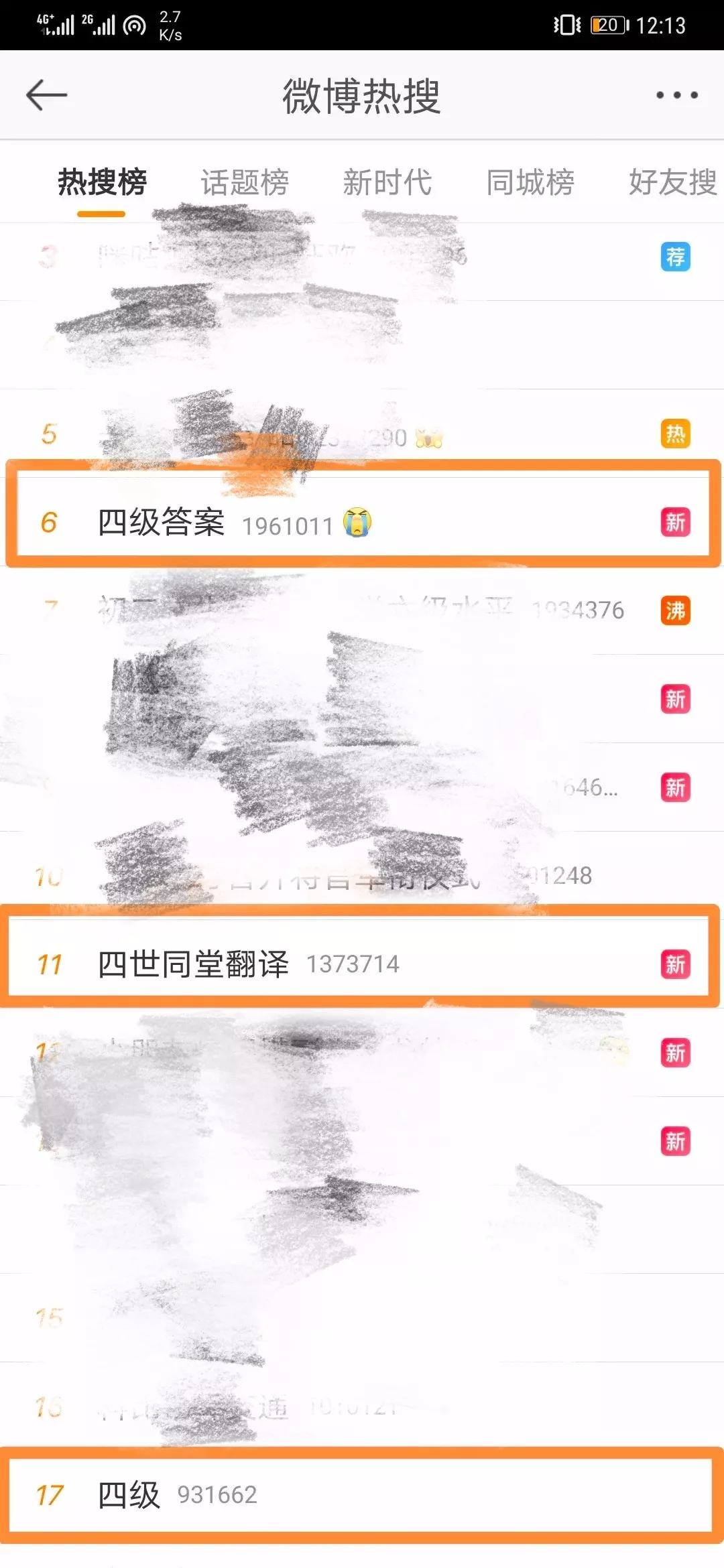
Task: Switch to the 好友搜 tab
Action: point(672,182)
